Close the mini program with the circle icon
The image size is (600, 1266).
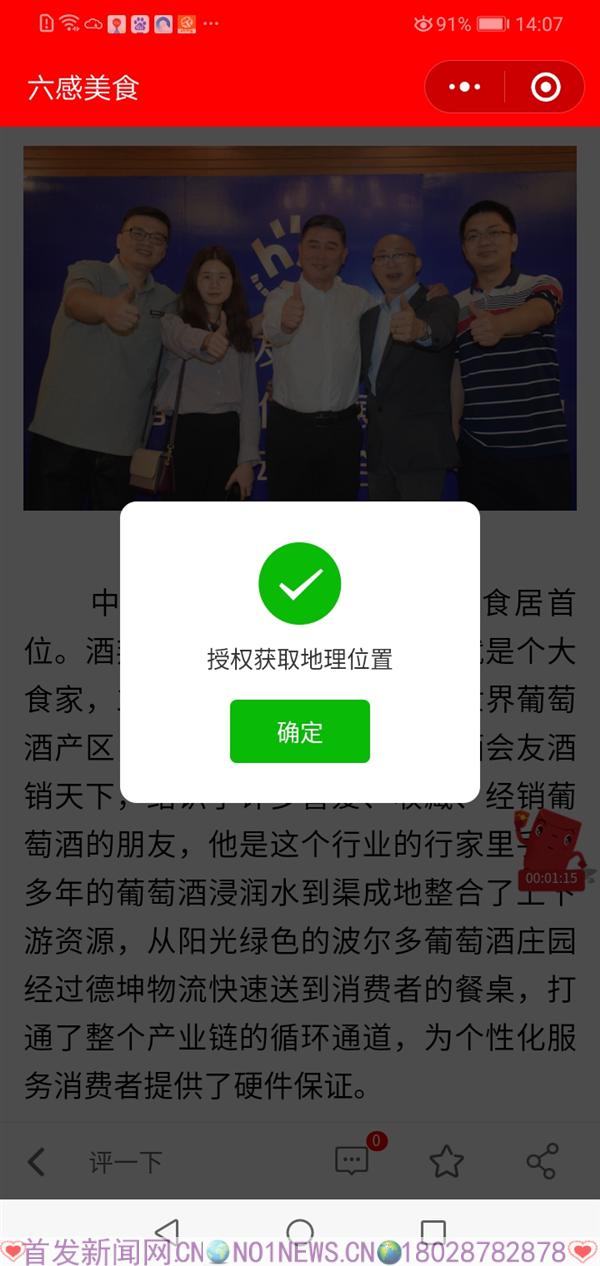(x=545, y=87)
